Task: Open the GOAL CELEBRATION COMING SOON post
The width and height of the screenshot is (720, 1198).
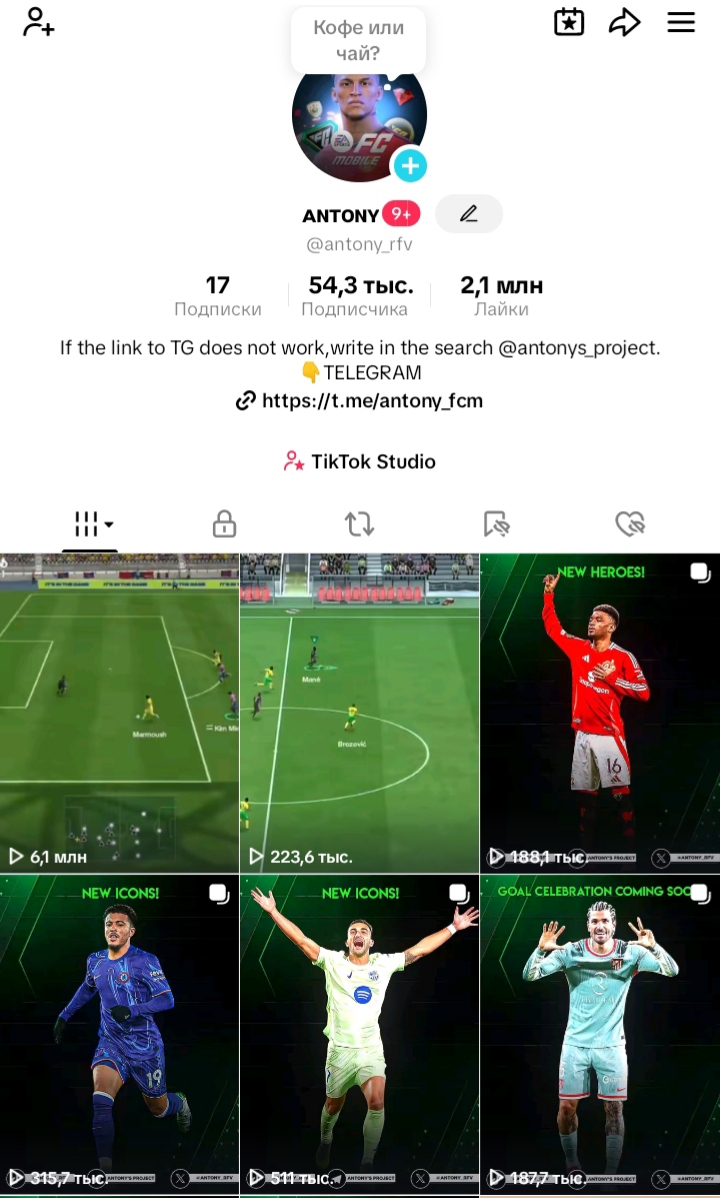Action: tap(599, 1035)
